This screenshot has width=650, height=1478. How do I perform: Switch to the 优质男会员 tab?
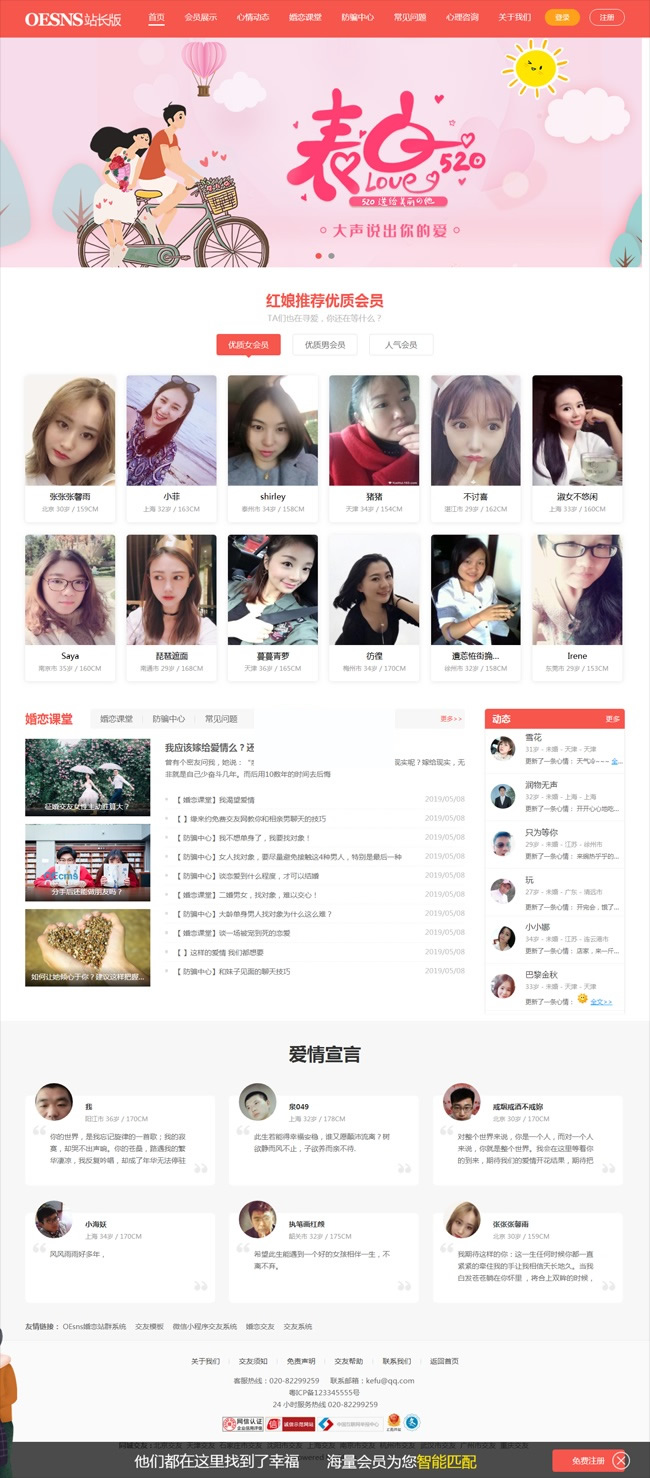(x=325, y=345)
